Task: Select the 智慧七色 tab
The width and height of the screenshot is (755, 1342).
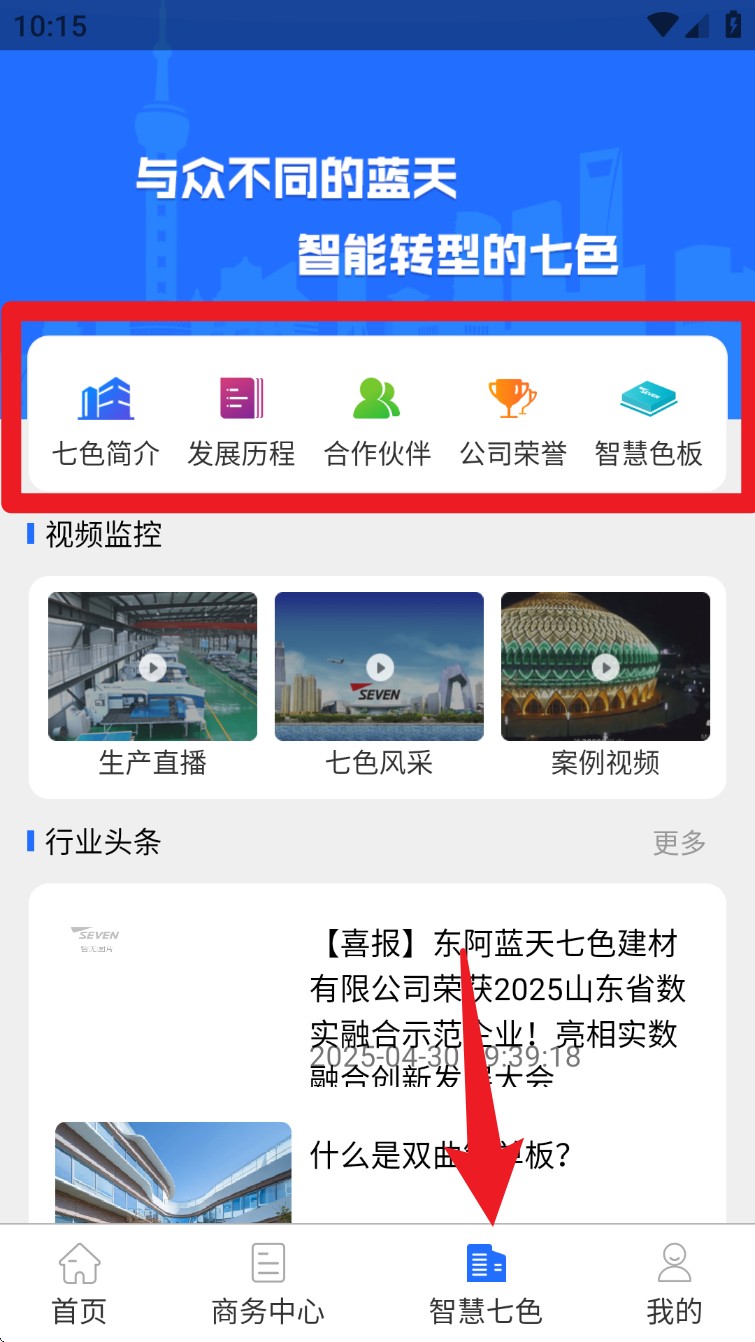Action: click(486, 1284)
